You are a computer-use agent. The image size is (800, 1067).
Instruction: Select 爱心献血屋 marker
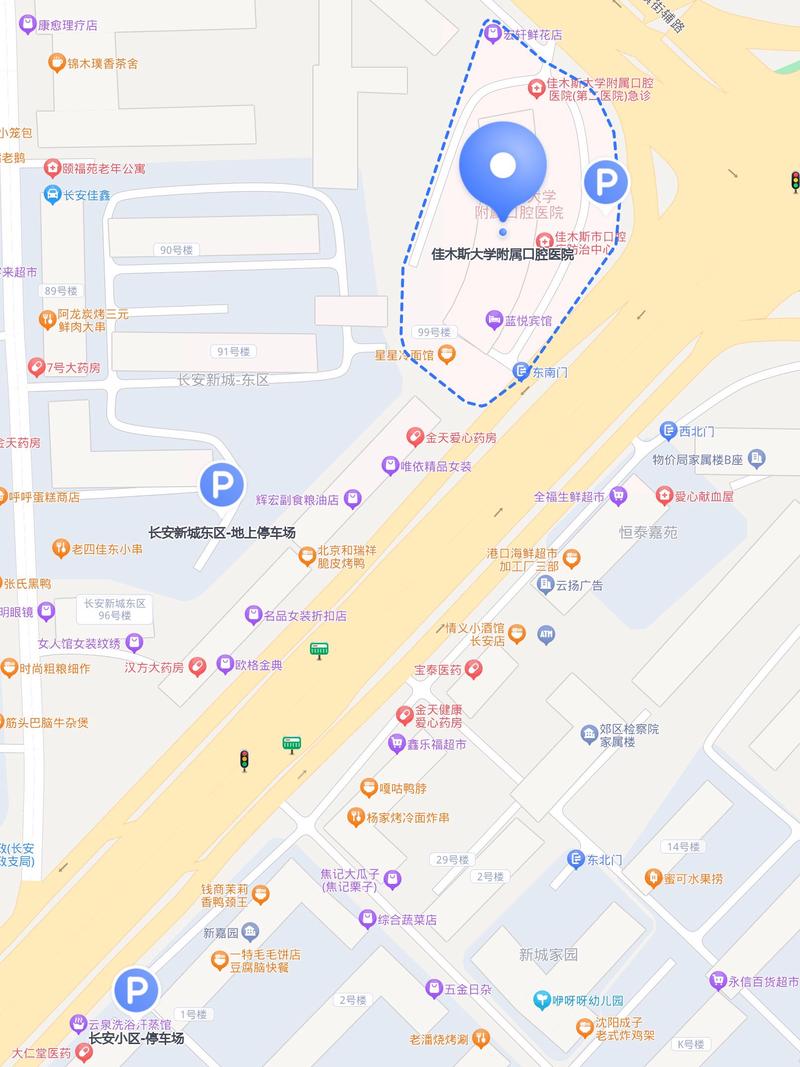click(x=664, y=495)
